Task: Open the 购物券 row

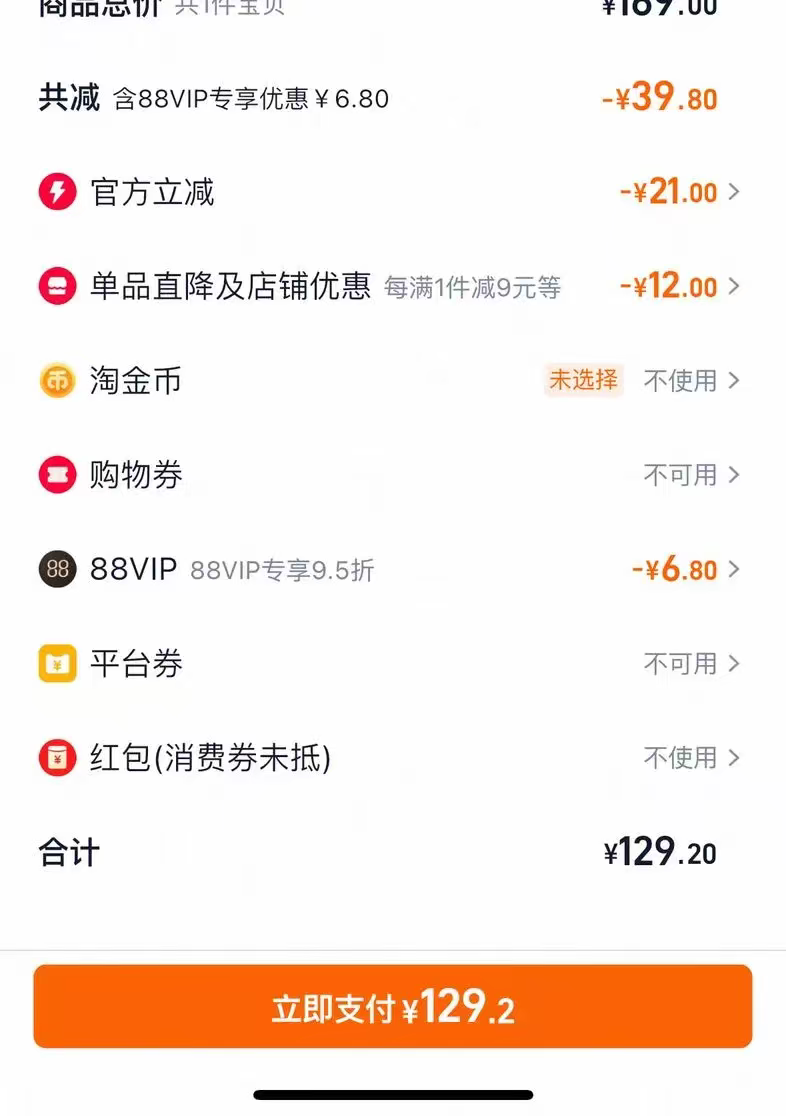Action: tap(690, 475)
